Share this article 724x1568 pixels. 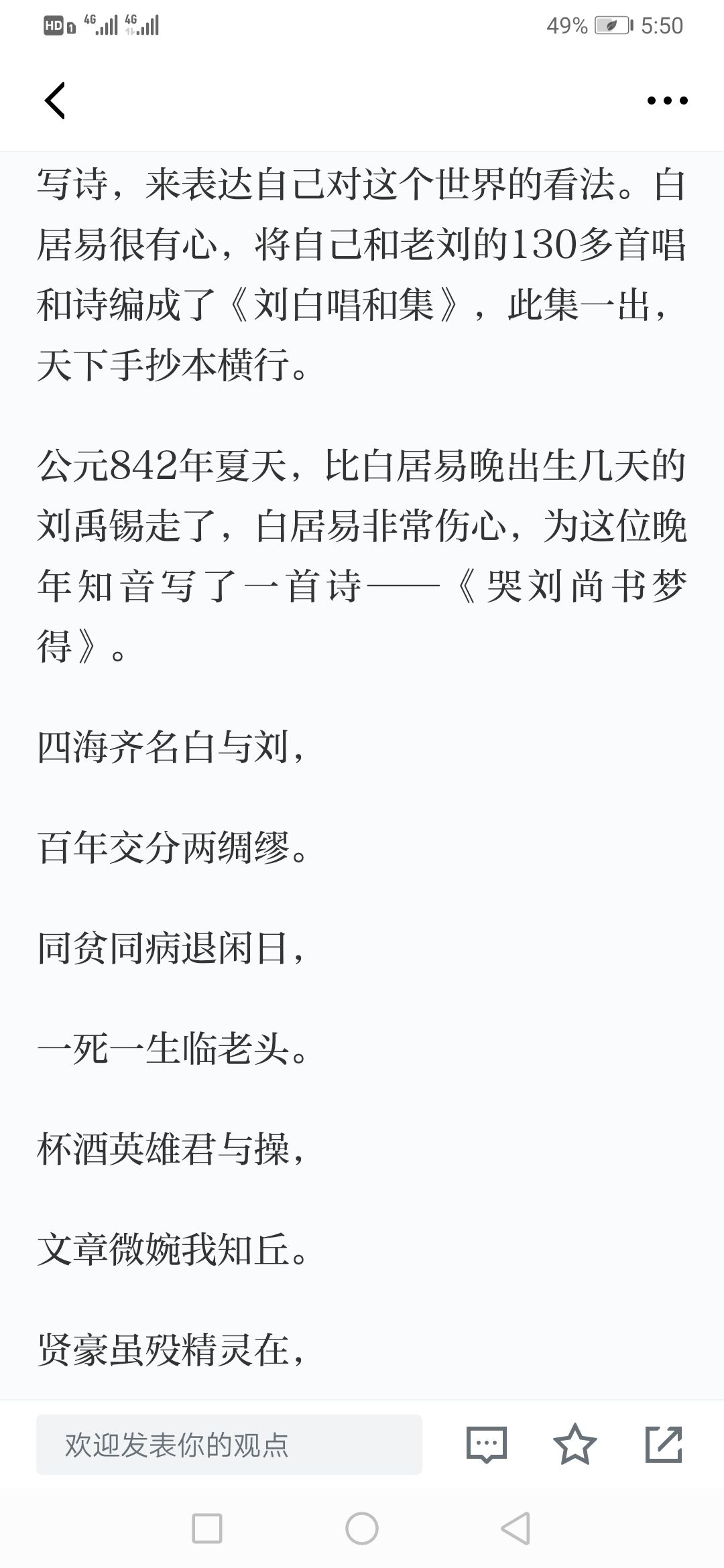[663, 1445]
